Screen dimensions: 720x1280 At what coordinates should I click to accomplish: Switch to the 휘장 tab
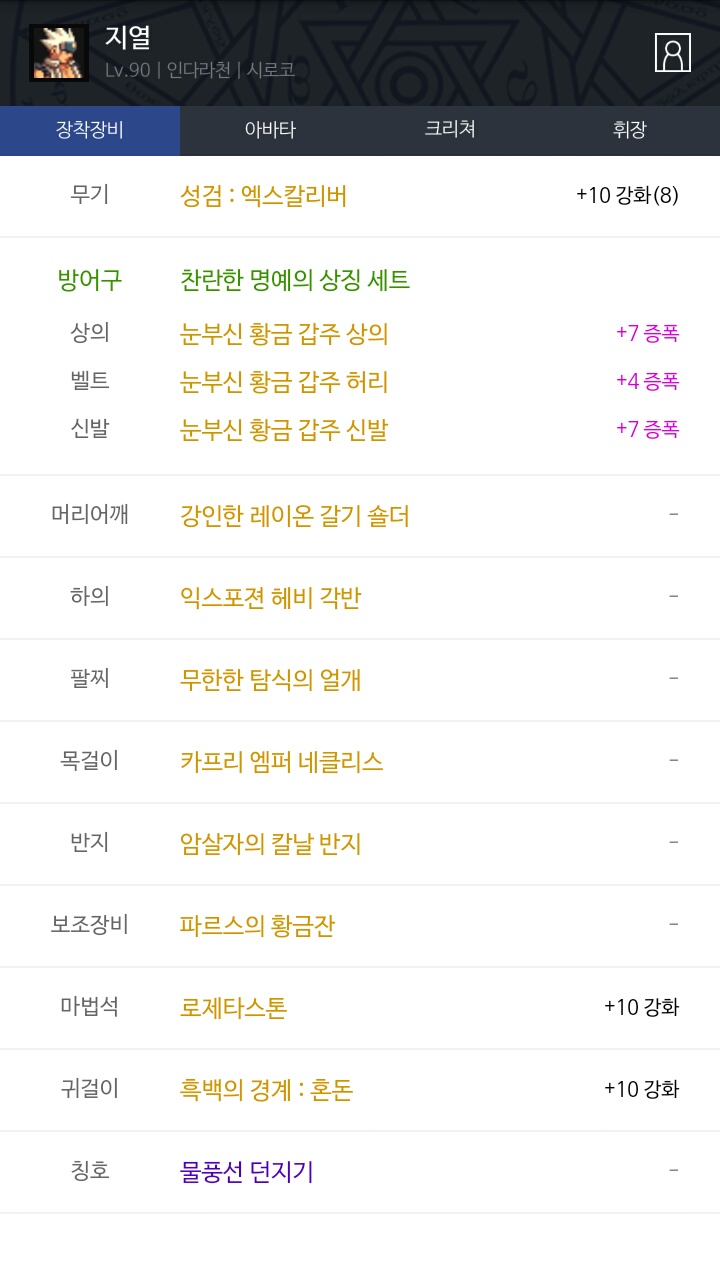[630, 130]
